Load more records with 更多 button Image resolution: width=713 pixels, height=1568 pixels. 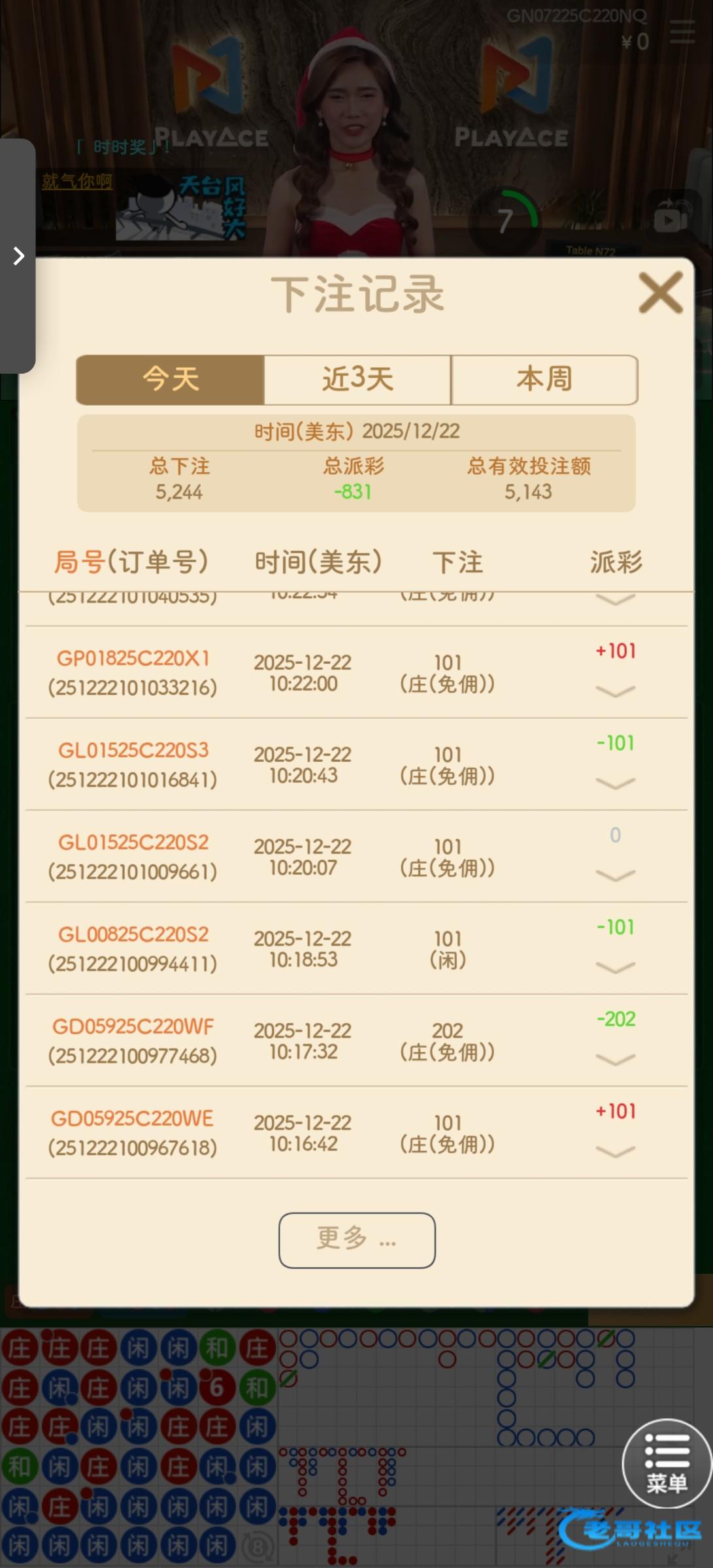pos(357,1240)
